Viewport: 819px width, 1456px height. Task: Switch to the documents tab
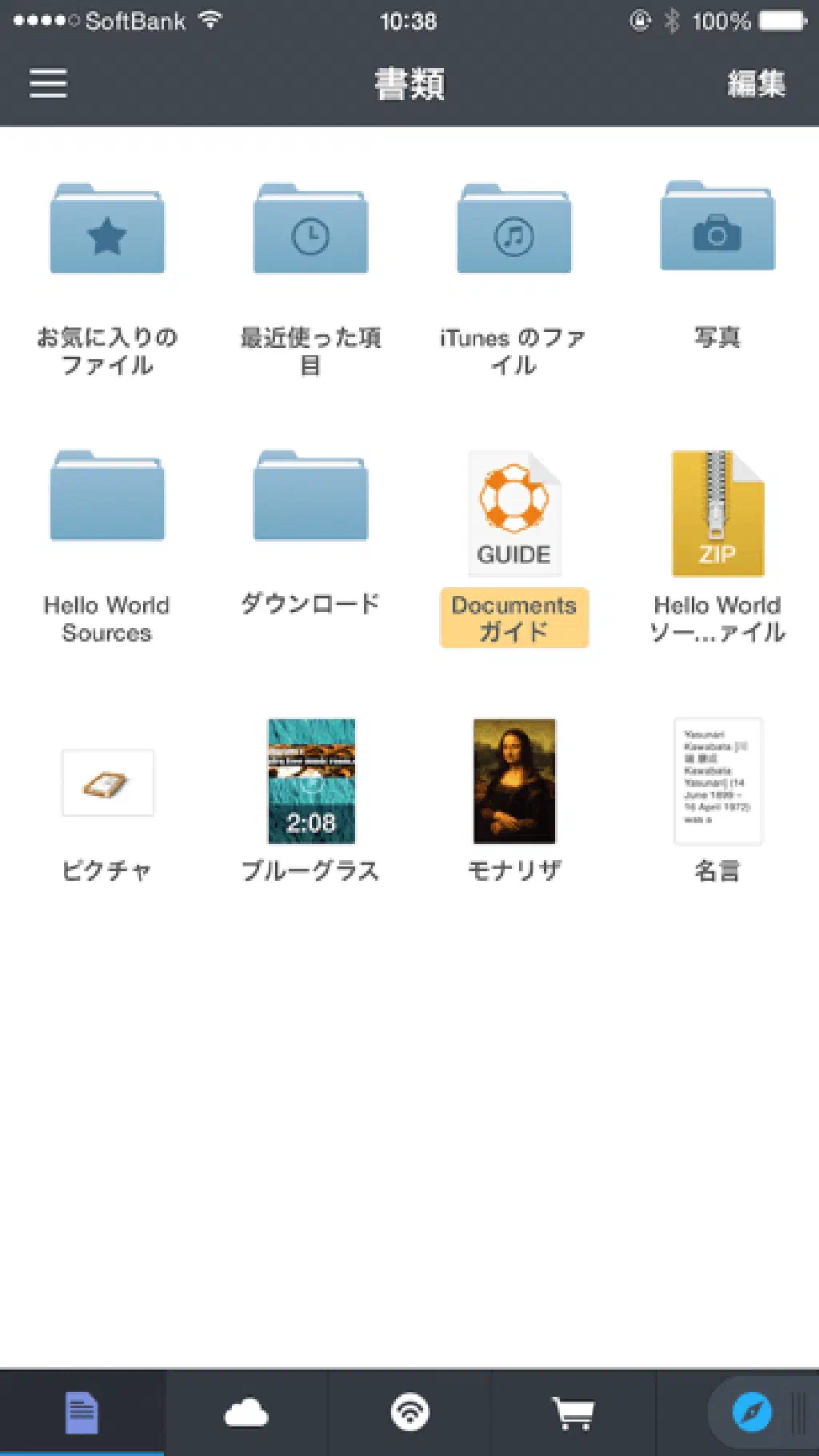(x=82, y=1413)
